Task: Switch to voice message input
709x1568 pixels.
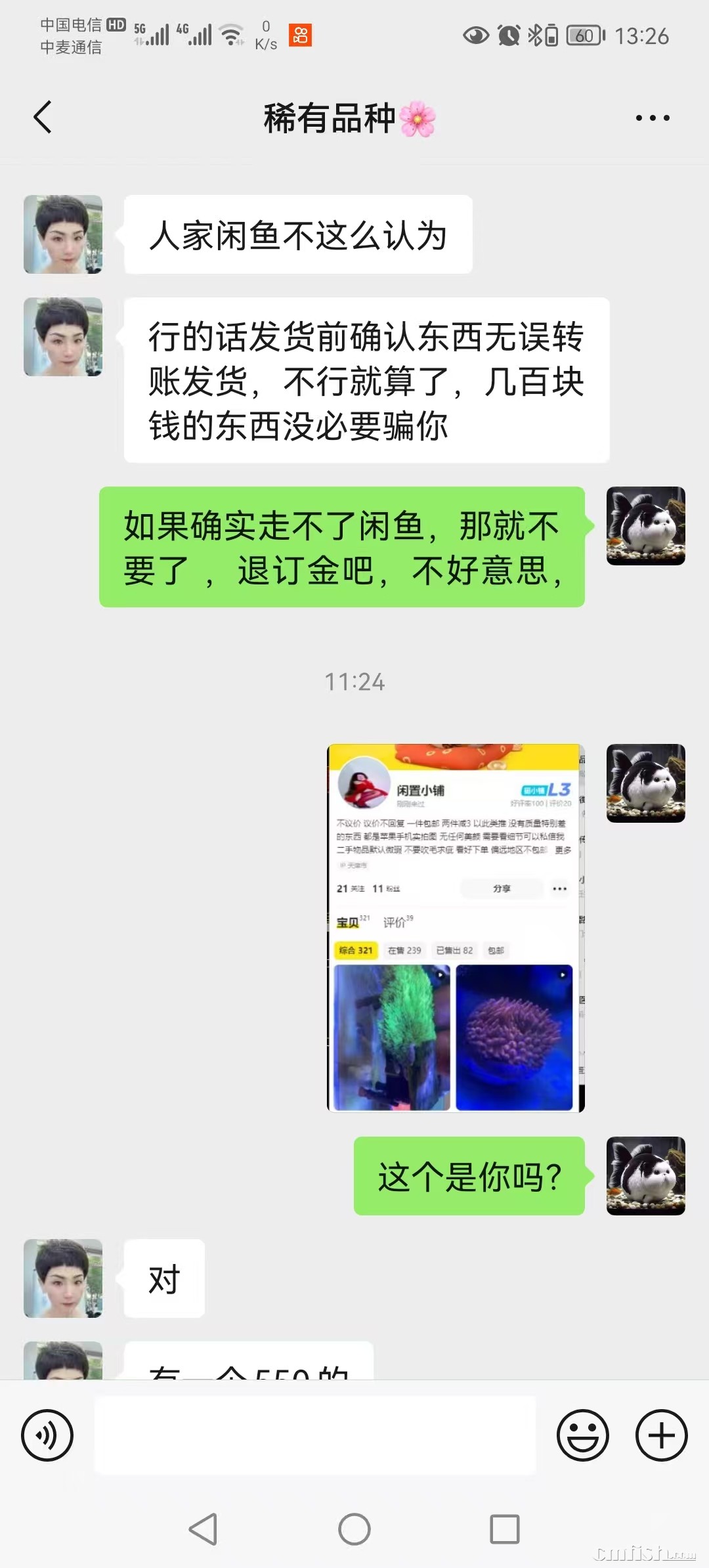Action: tap(47, 1435)
